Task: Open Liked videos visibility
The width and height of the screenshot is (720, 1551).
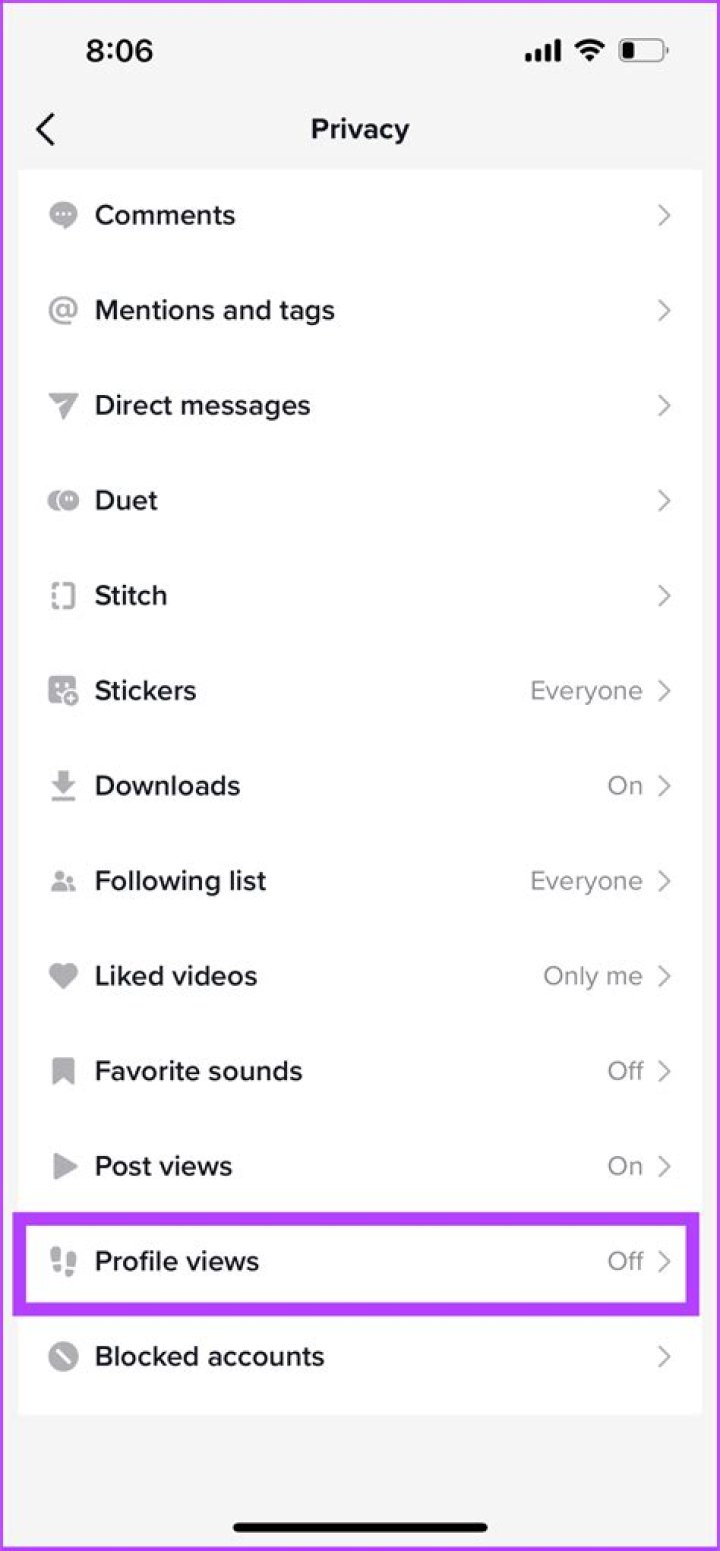Action: (x=358, y=976)
